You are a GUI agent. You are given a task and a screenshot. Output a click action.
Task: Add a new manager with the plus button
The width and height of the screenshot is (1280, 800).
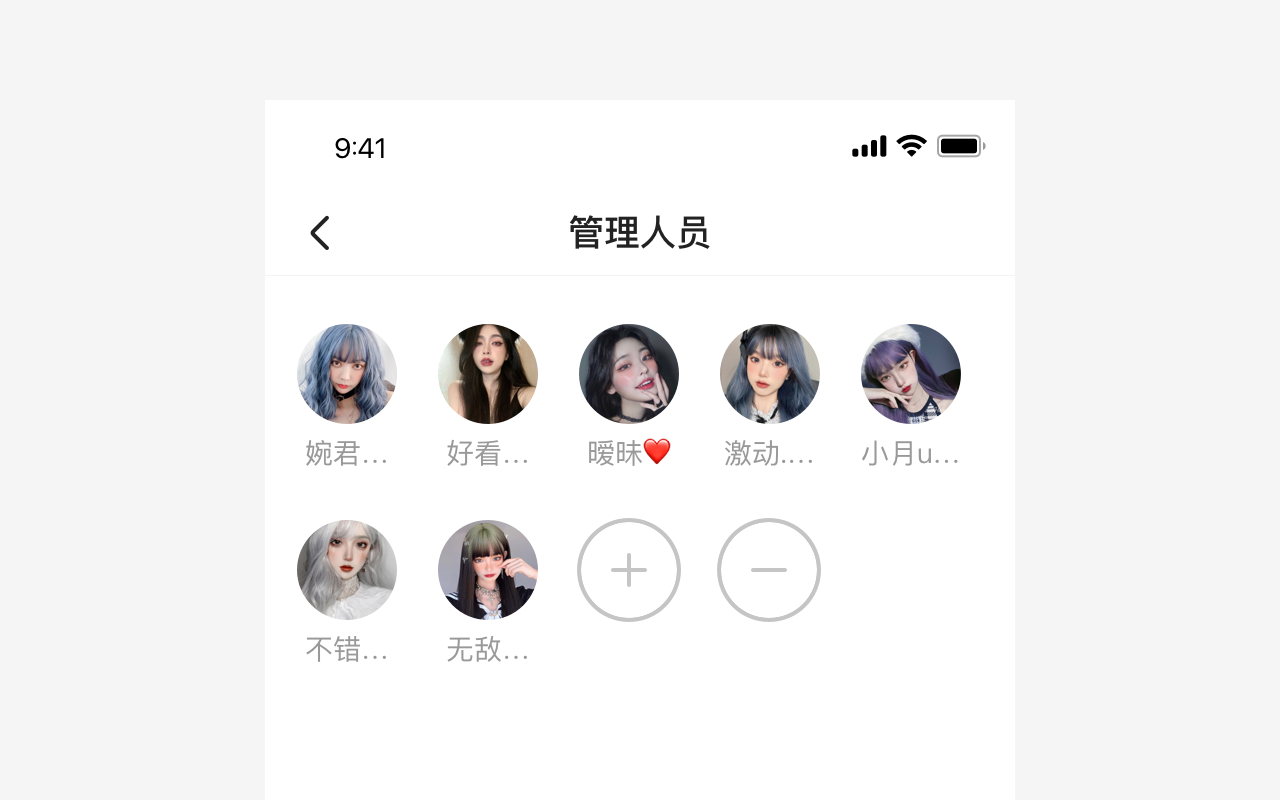[x=629, y=570]
